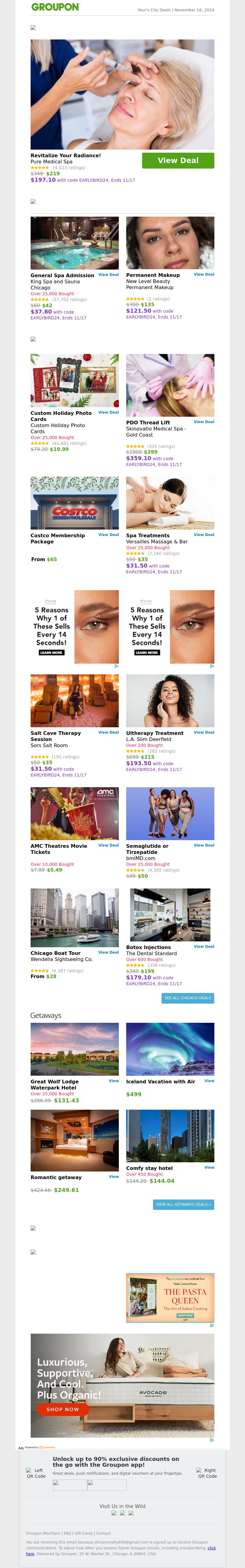View deal for General Spa Admission
This screenshot has height=1568, width=245.
pyautogui.click(x=108, y=274)
